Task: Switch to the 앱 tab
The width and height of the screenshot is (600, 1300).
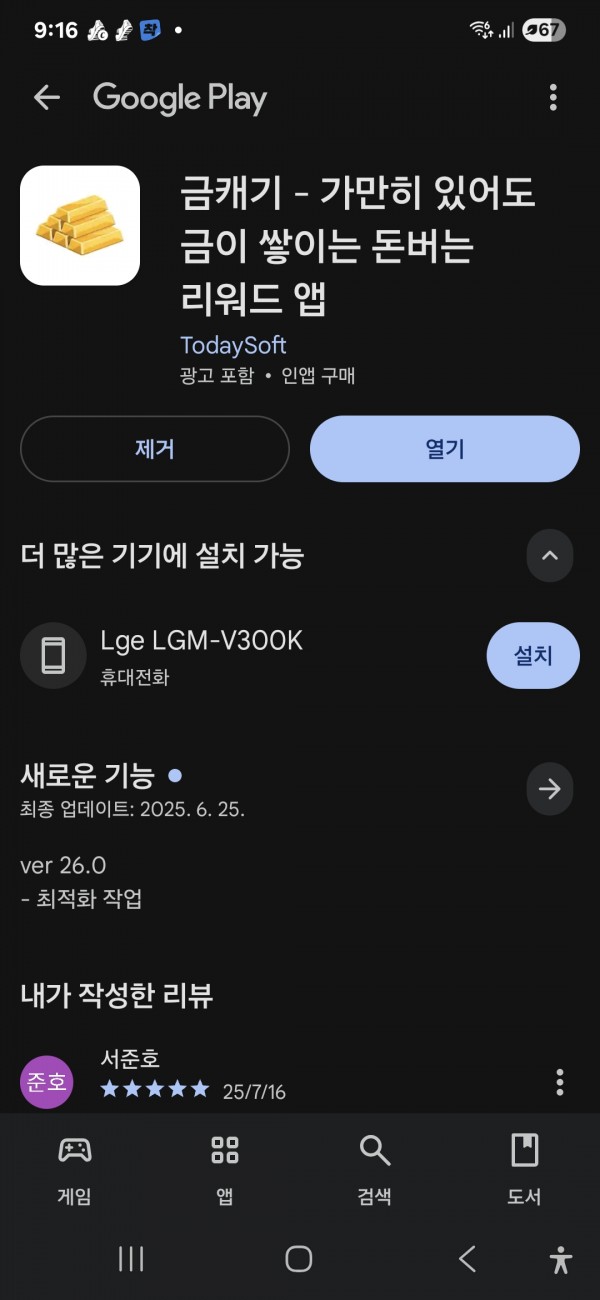Action: click(x=225, y=1168)
